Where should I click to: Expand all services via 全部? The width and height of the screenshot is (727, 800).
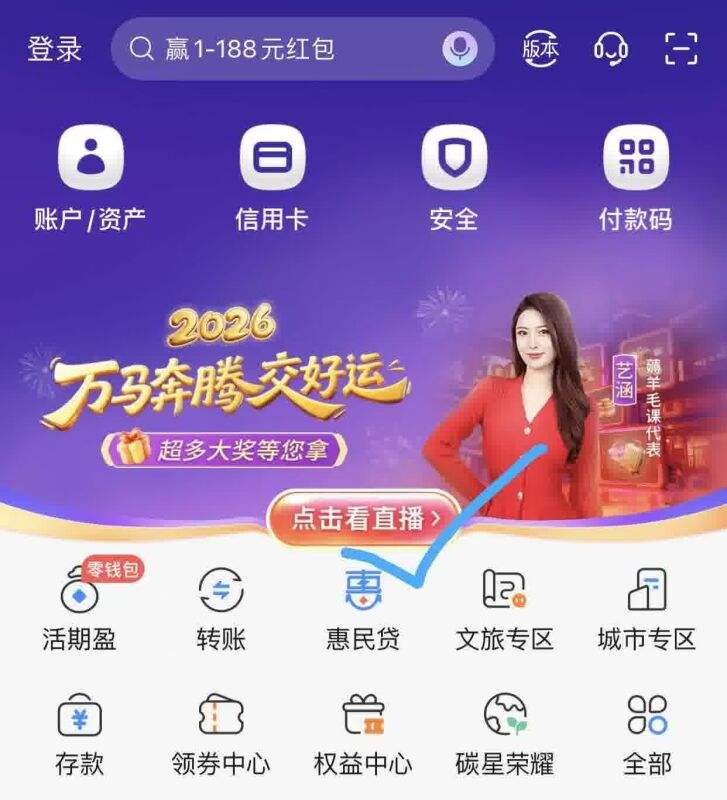click(x=645, y=735)
